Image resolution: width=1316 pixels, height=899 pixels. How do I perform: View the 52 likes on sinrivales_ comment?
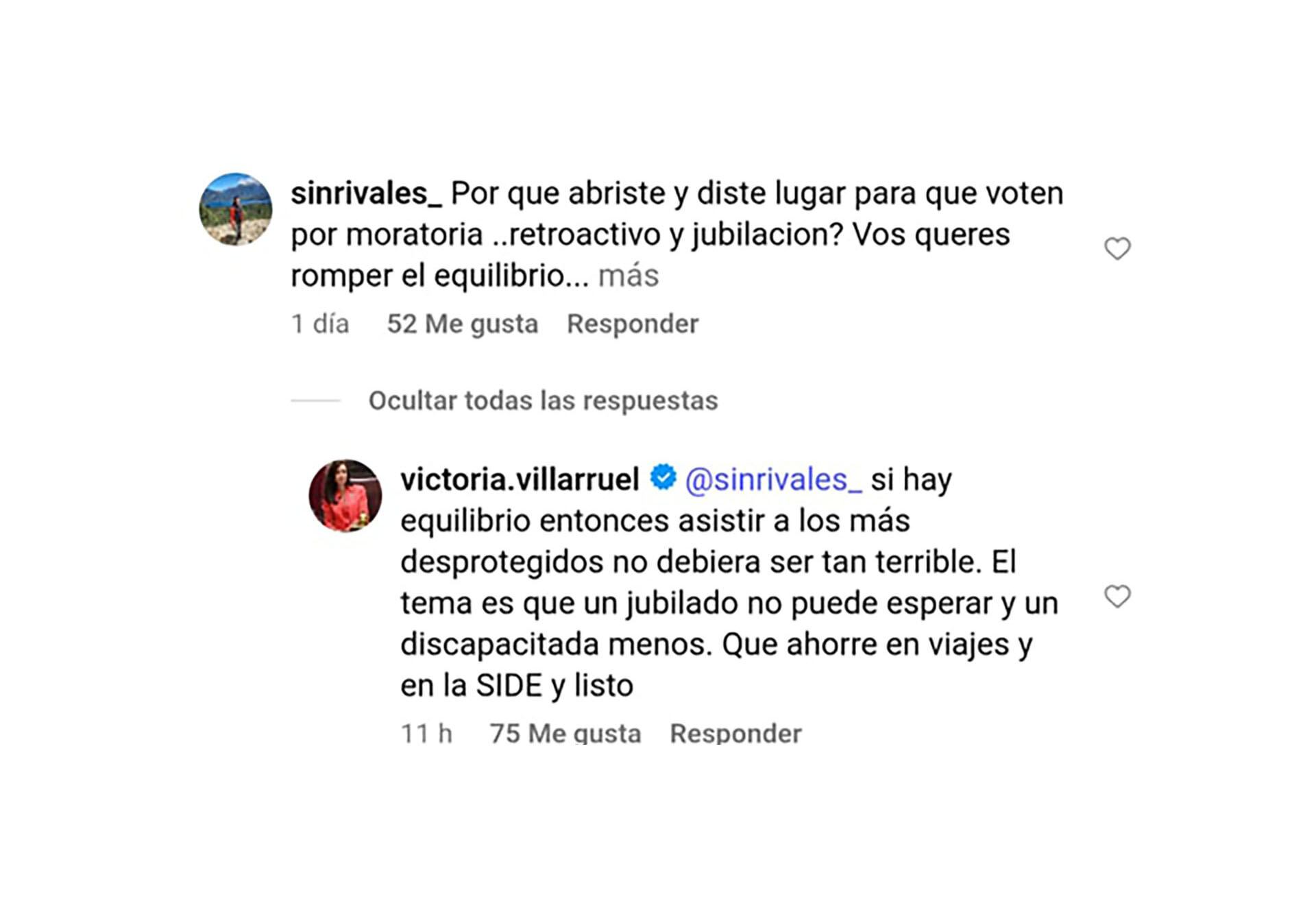(462, 324)
